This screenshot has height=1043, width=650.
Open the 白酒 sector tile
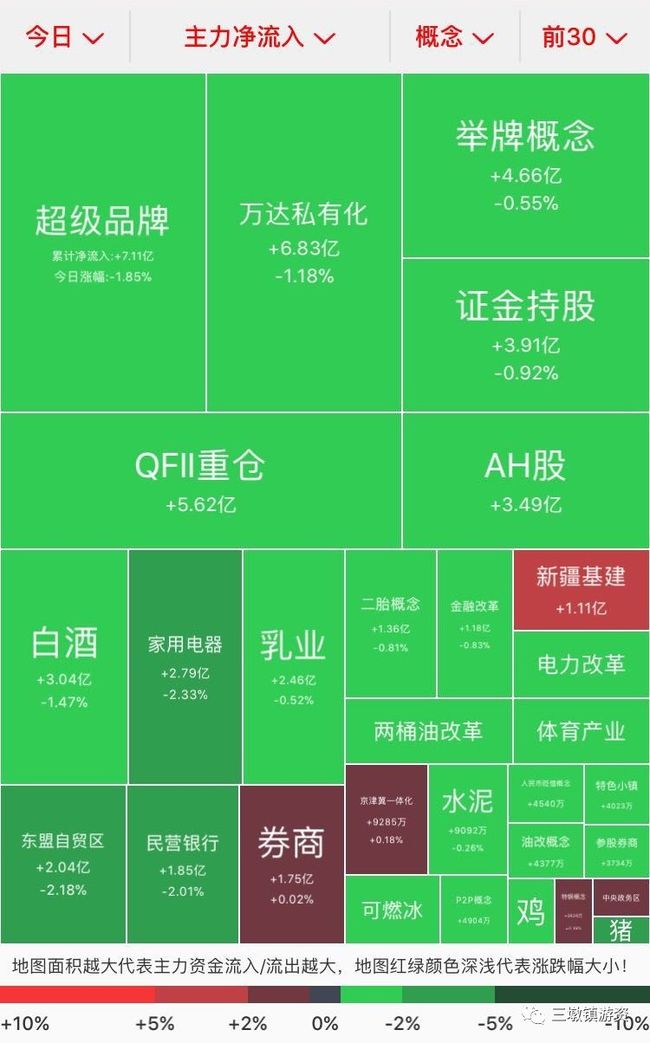(x=64, y=667)
